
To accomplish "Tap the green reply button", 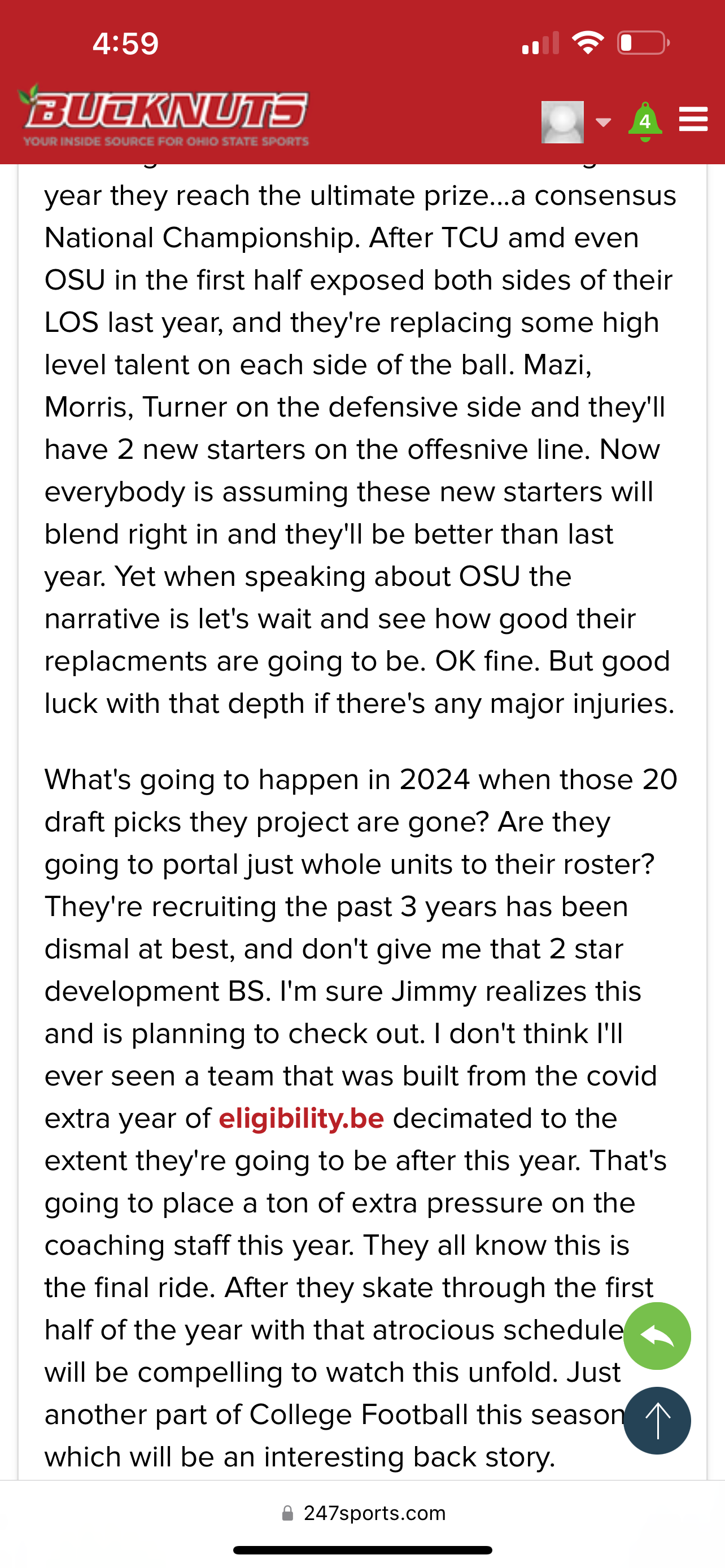I will pos(657,1335).
